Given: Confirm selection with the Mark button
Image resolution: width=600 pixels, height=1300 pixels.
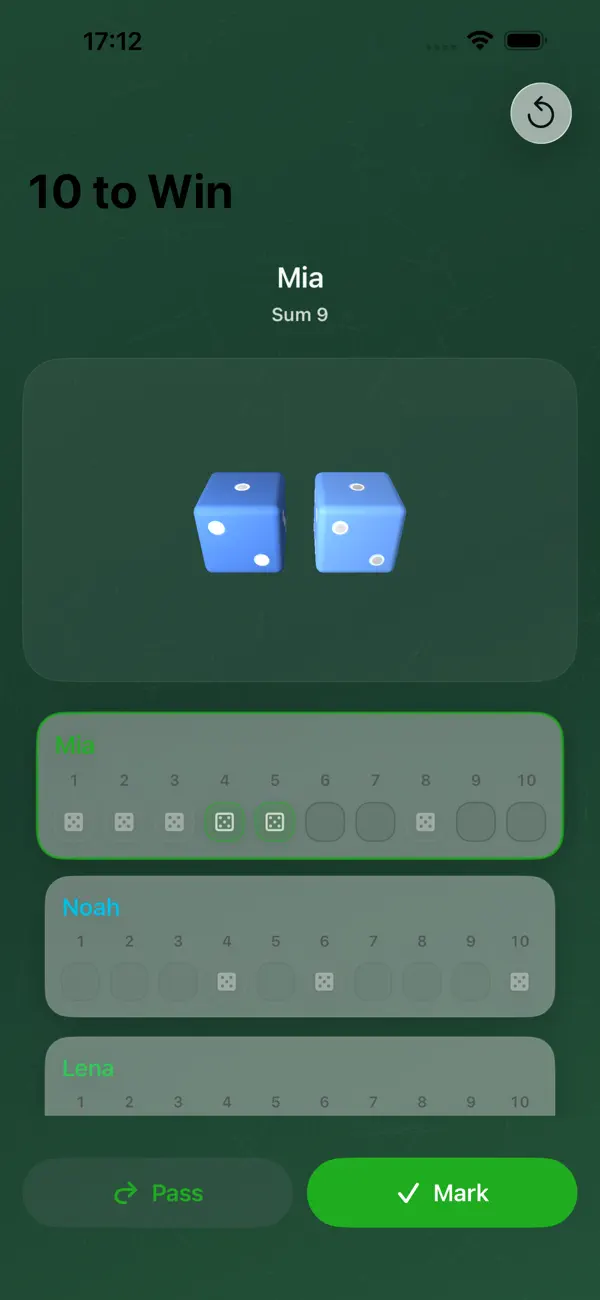Looking at the screenshot, I should click(x=442, y=1193).
